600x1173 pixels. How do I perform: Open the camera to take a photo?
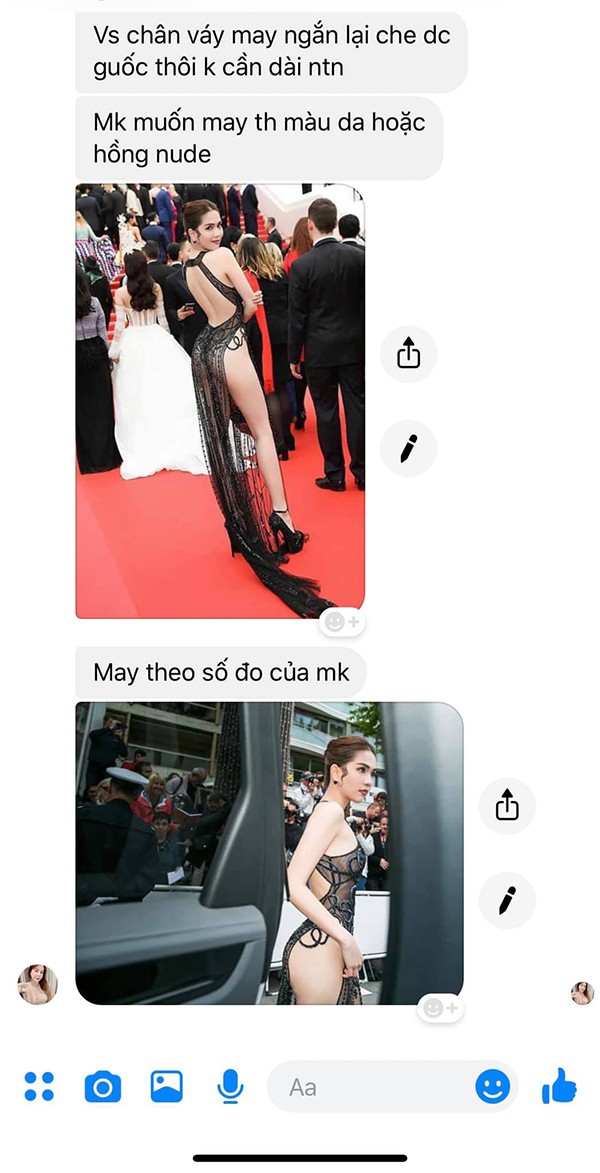click(x=102, y=1086)
